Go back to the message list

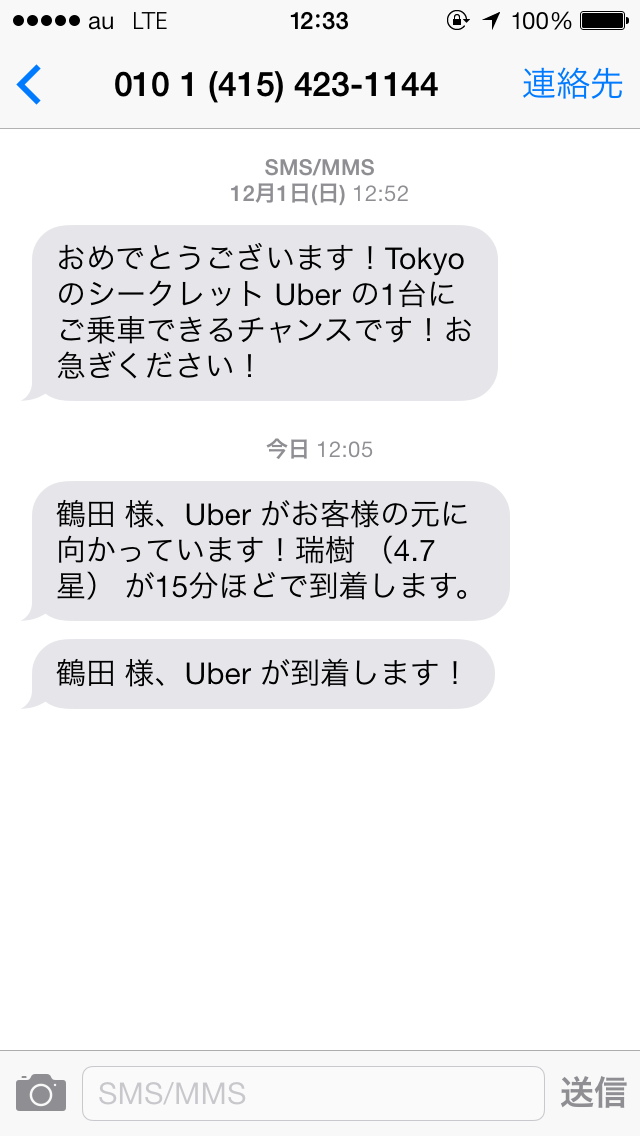[x=30, y=85]
